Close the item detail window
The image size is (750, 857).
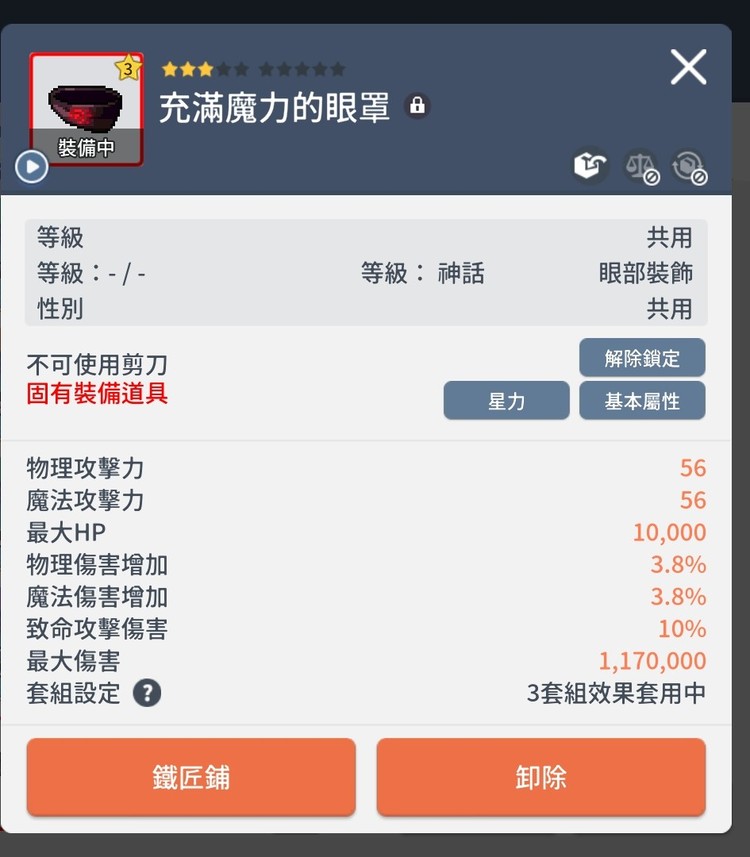[689, 67]
